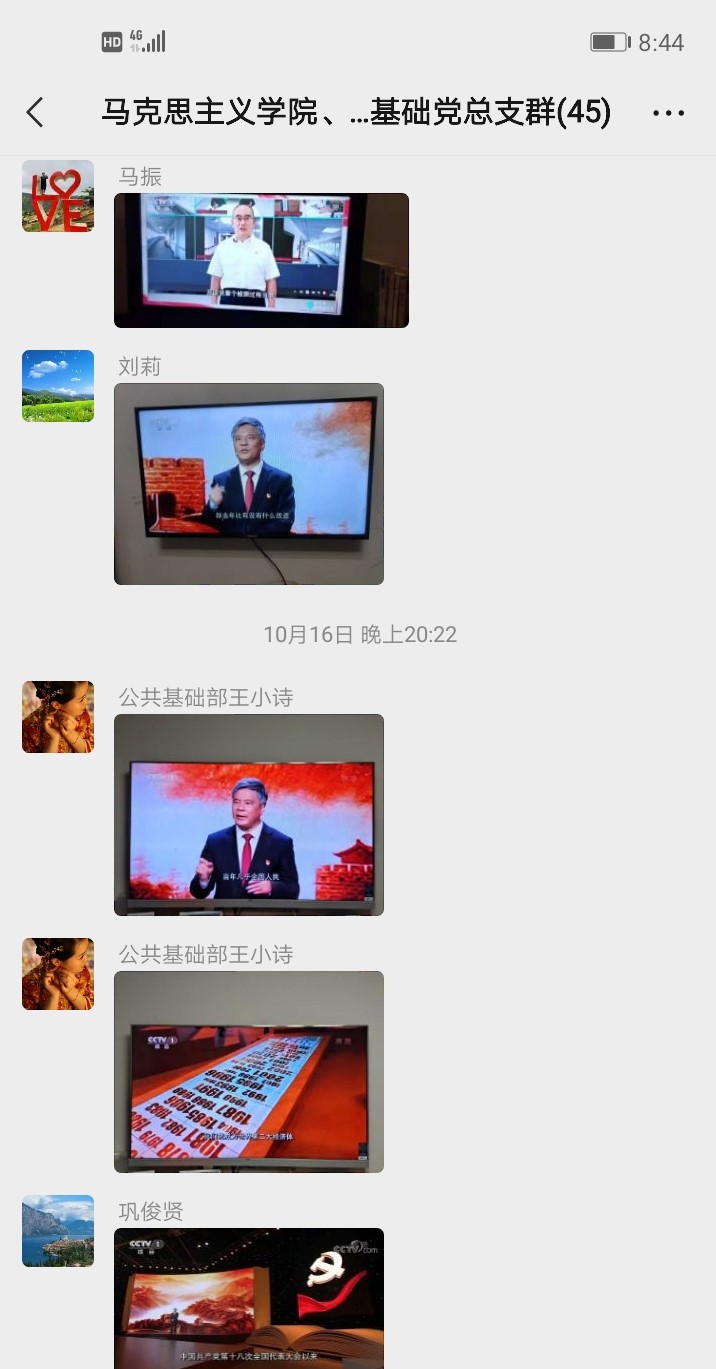The width and height of the screenshot is (716, 1369).
Task: Open 公共基础部王小诗's photo showing year numbers
Action: [x=248, y=1071]
